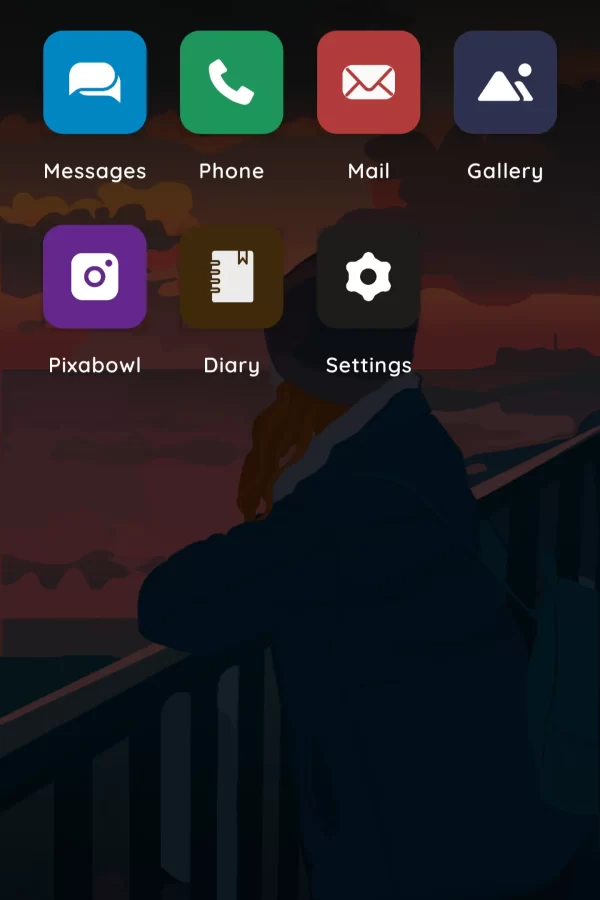Launch the Phone app
Screen dimensions: 600x900
coord(231,82)
